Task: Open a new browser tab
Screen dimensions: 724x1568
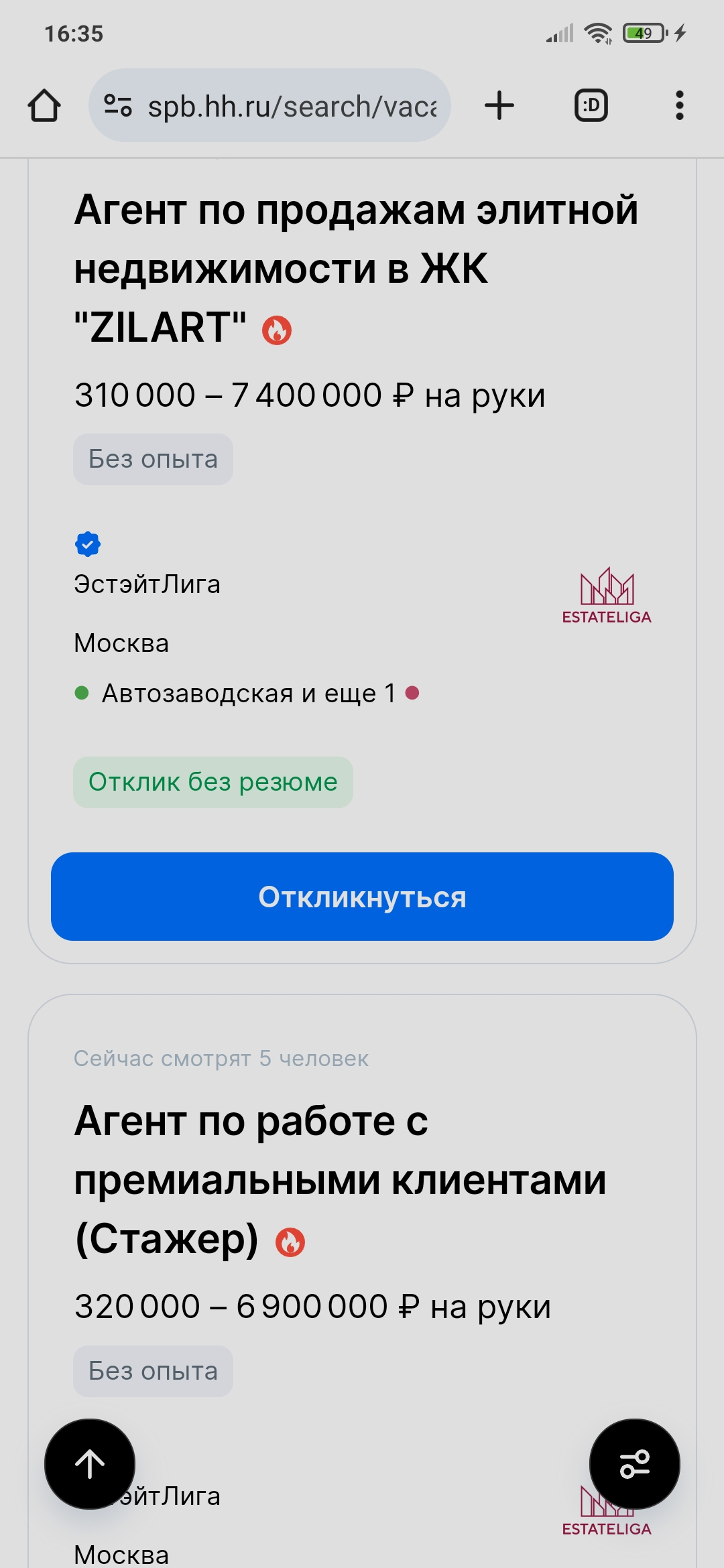Action: coord(499,106)
